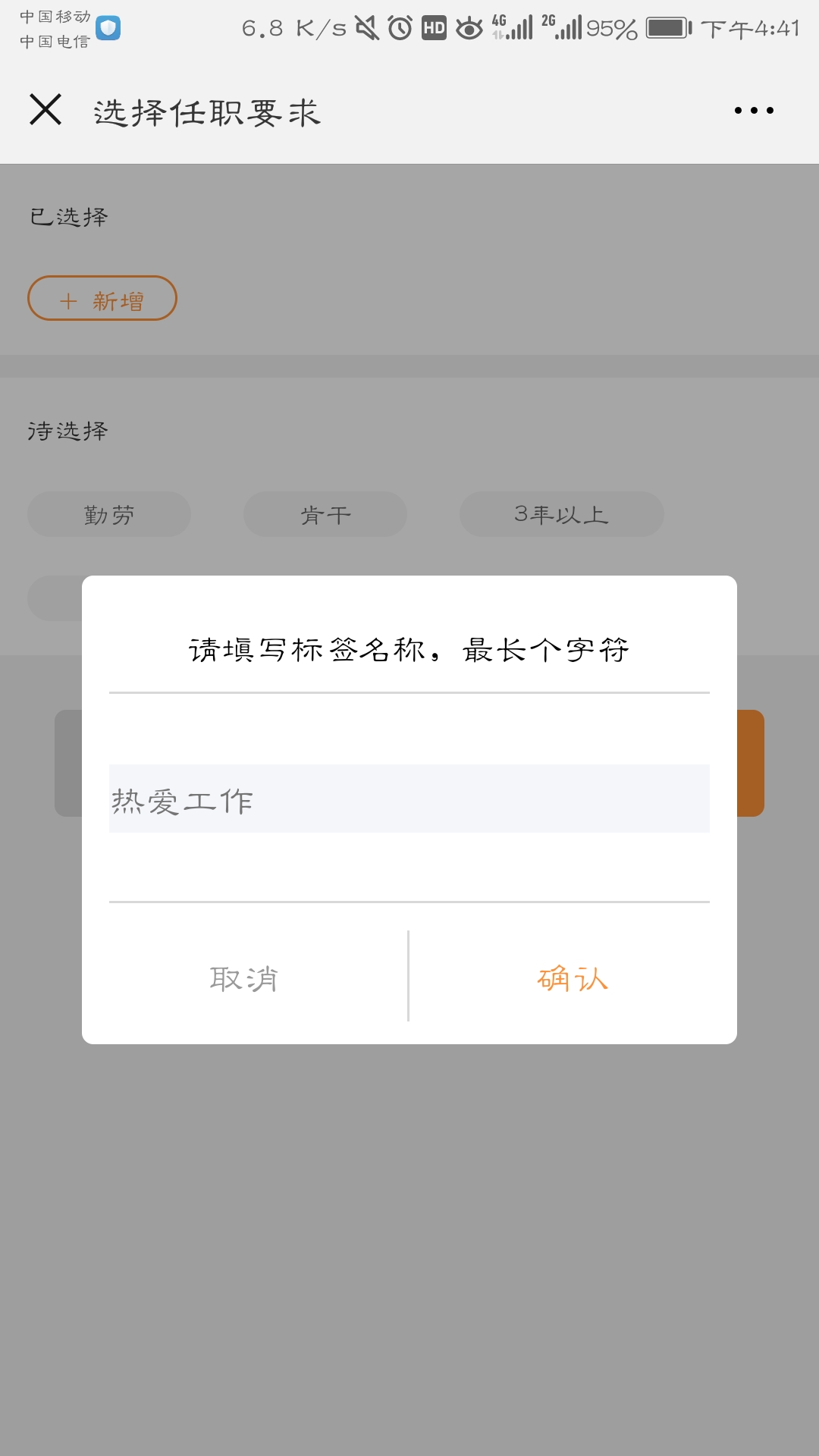This screenshot has height=1456, width=819.
Task: Tap the HD indicator in the status bar
Action: click(x=434, y=29)
